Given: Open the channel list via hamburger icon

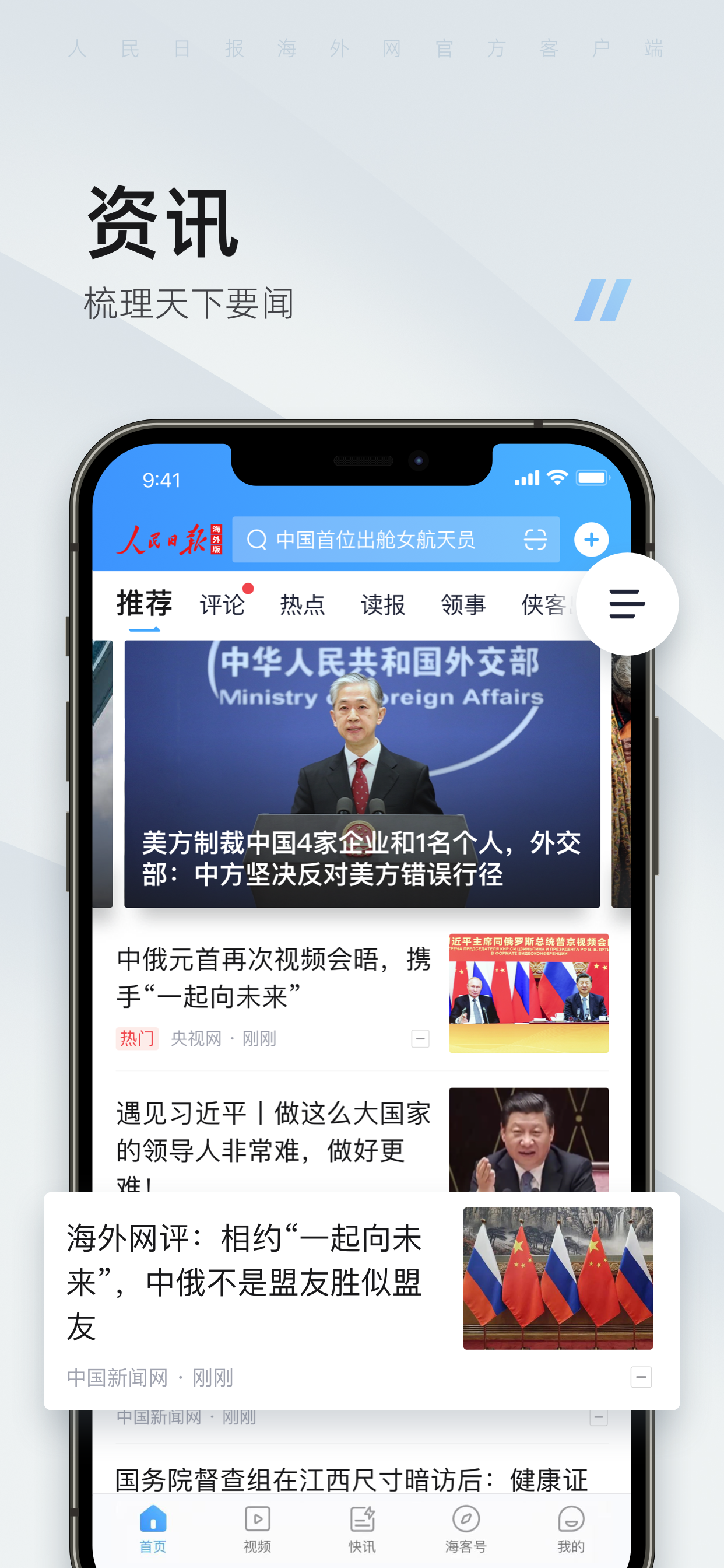Looking at the screenshot, I should [x=627, y=603].
